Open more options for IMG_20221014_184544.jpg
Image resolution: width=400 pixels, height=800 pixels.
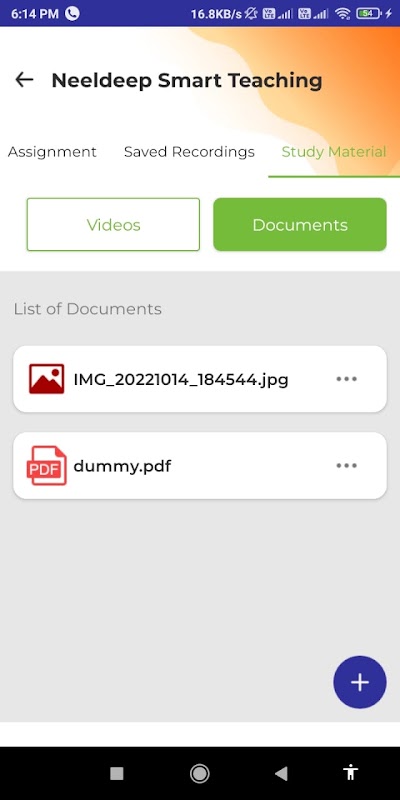(346, 379)
